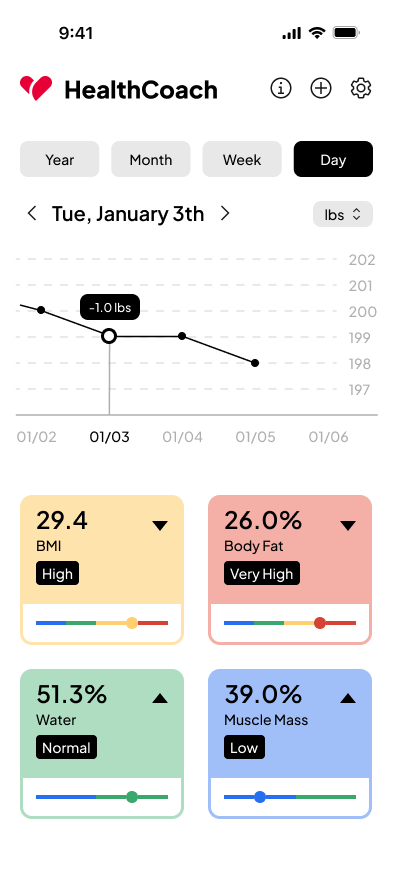
Task: Tap the 01/04 data point on the chart
Action: click(182, 336)
